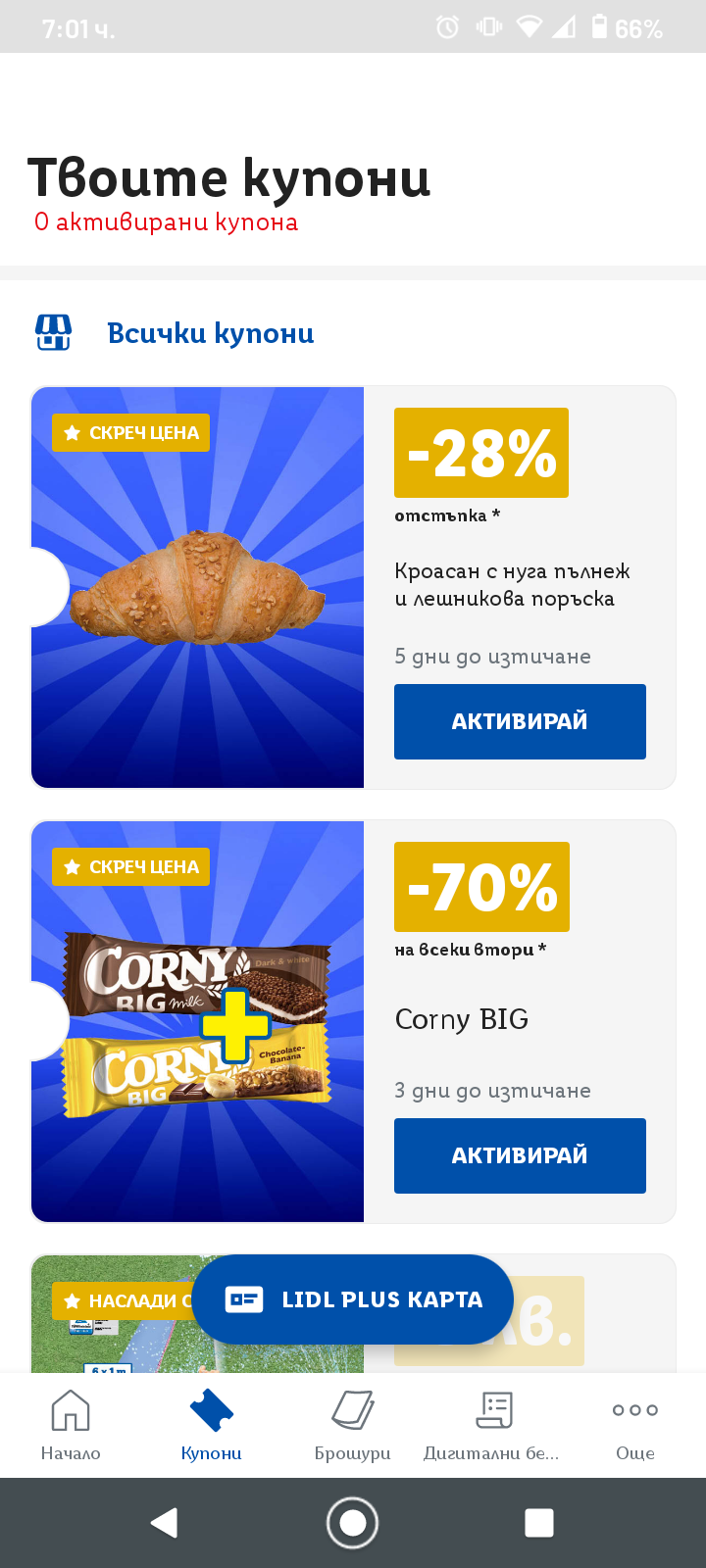Open the Corny BIG coupon image
The height and width of the screenshot is (1568, 706).
pyautogui.click(x=198, y=1021)
